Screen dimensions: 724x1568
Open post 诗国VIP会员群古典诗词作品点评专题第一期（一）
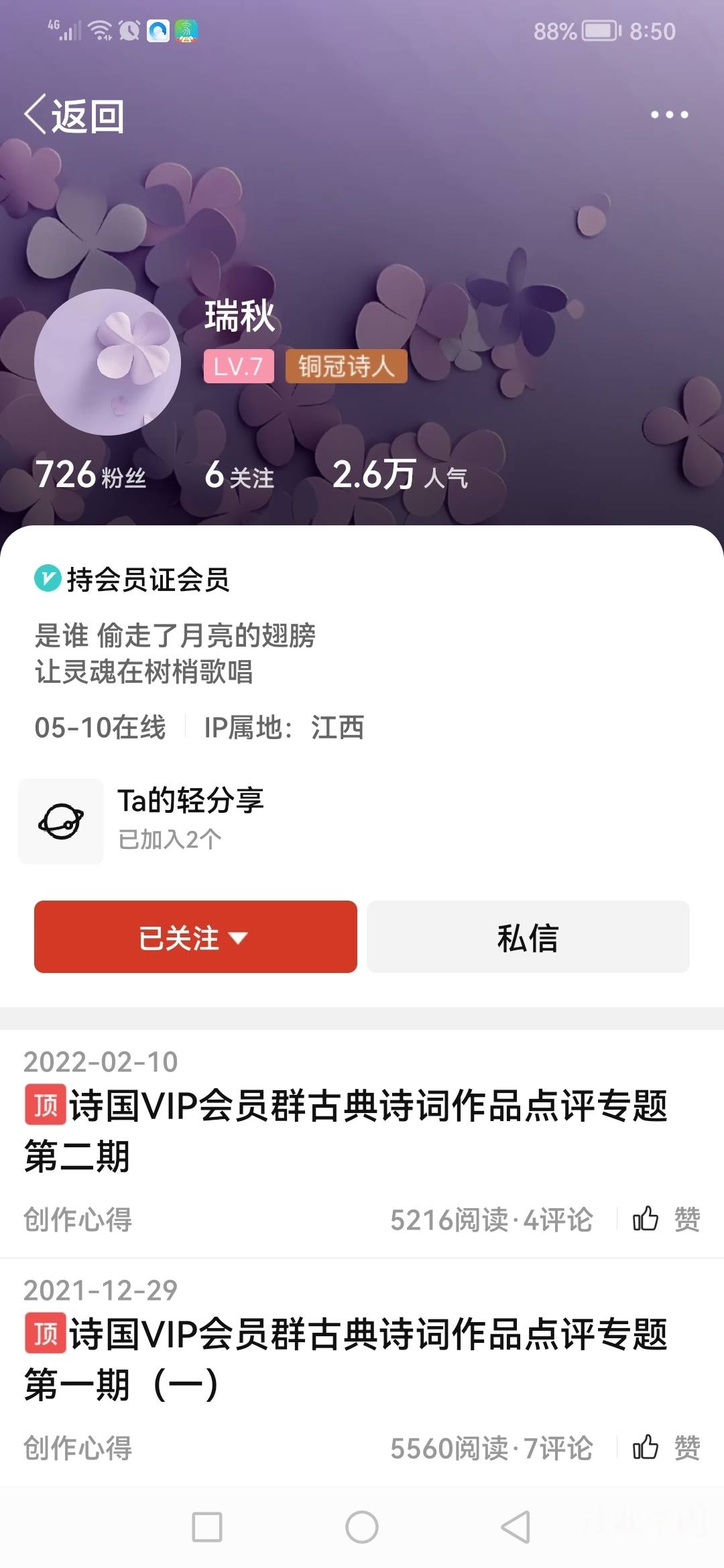point(345,1359)
